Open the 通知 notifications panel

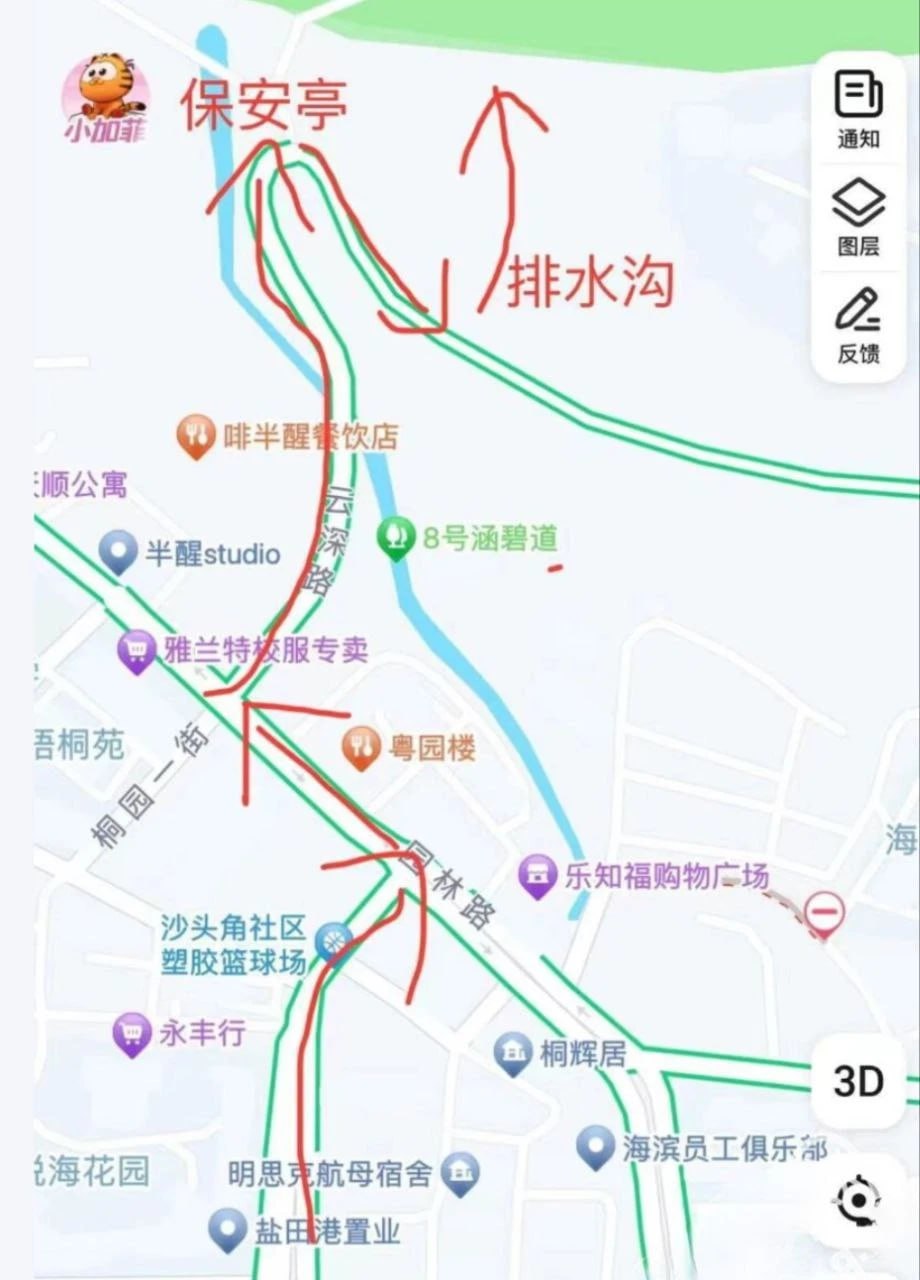858,110
